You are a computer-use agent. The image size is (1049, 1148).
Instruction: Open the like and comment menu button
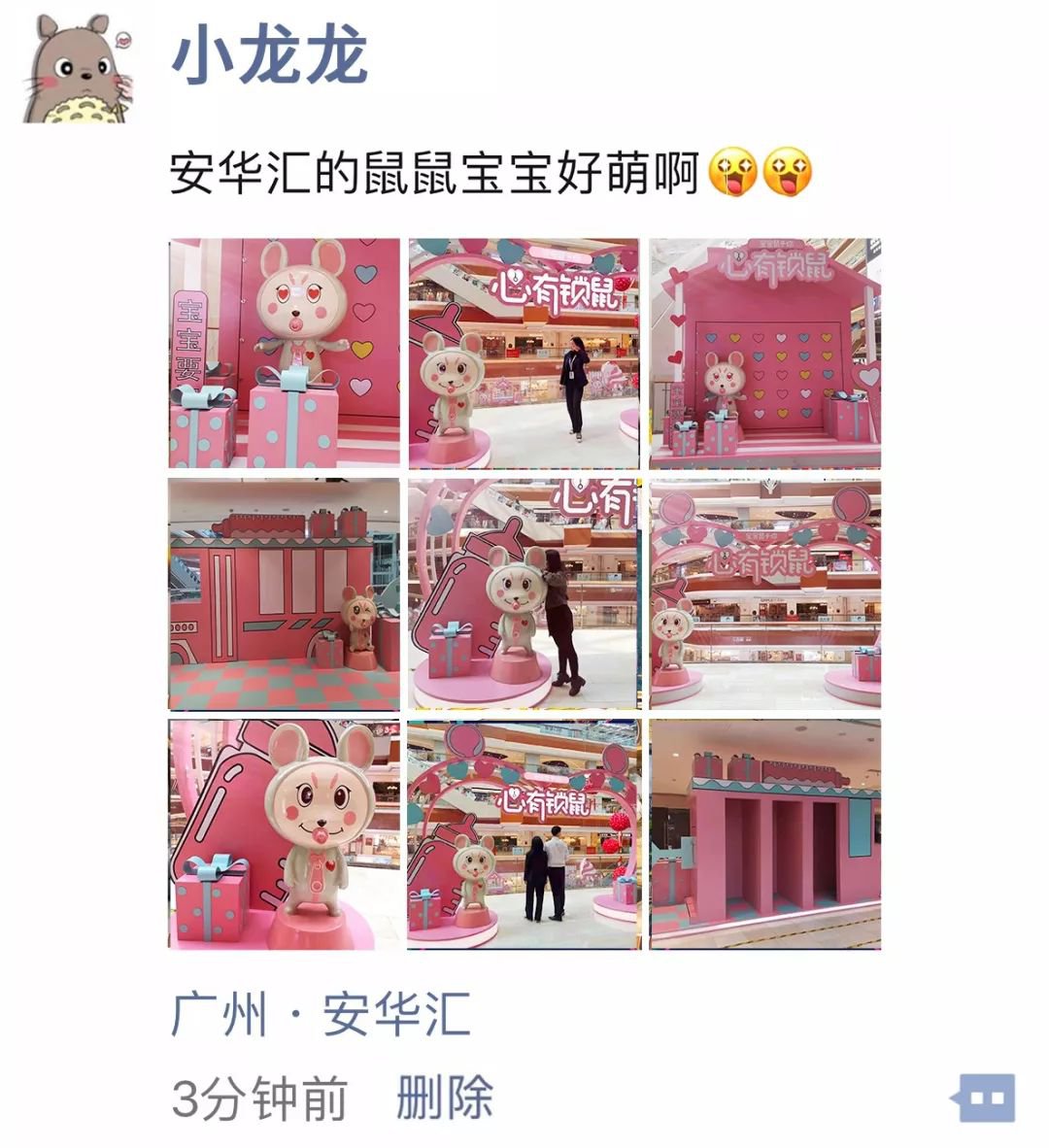click(x=986, y=1098)
